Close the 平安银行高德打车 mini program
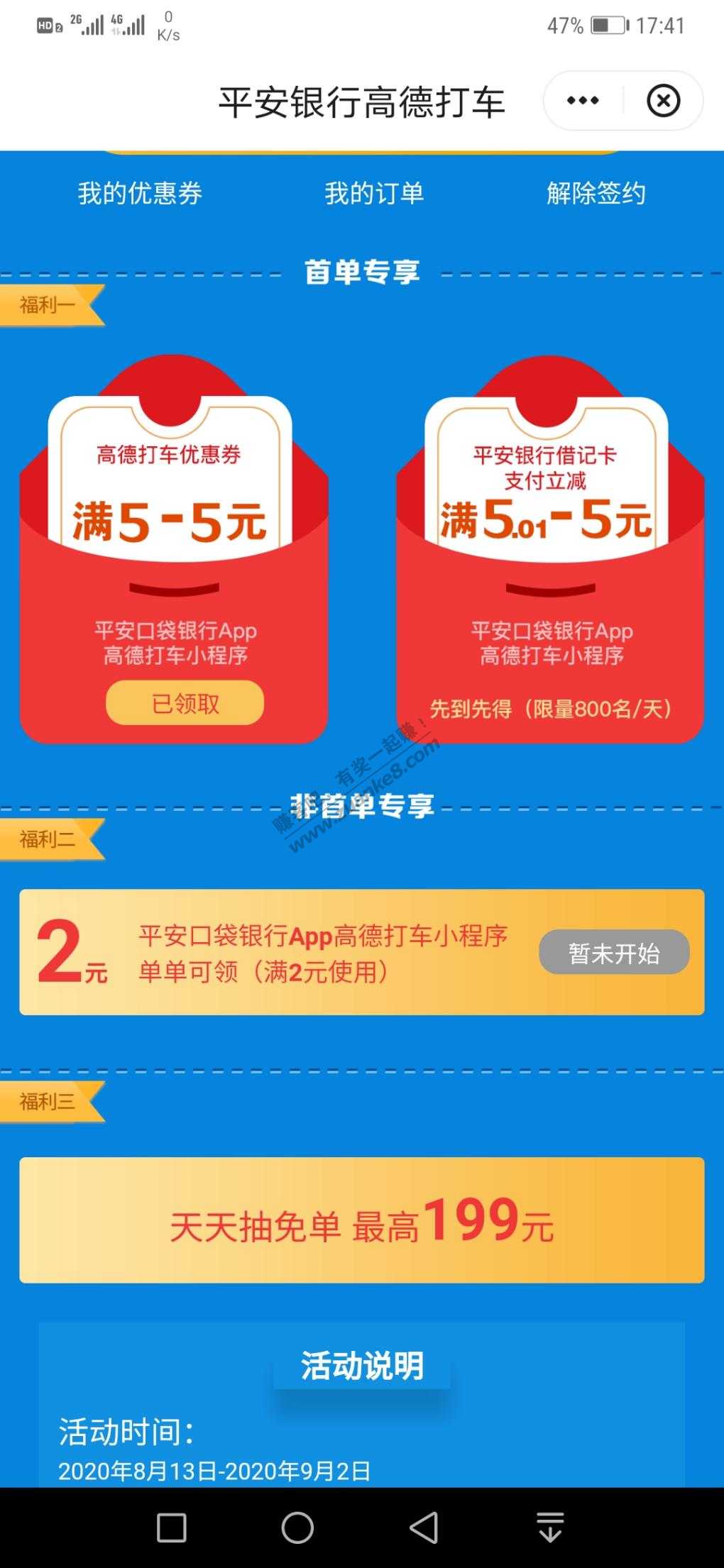The height and width of the screenshot is (1568, 724). coord(663,101)
